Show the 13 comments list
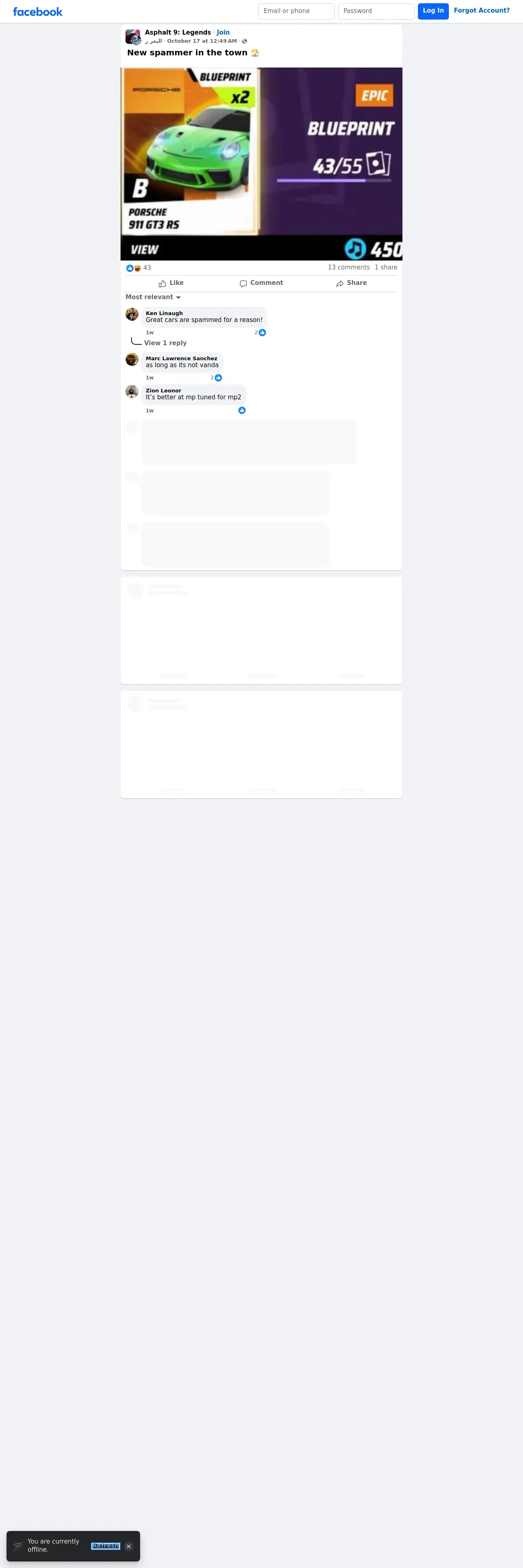Viewport: 523px width, 1568px height. tap(348, 267)
